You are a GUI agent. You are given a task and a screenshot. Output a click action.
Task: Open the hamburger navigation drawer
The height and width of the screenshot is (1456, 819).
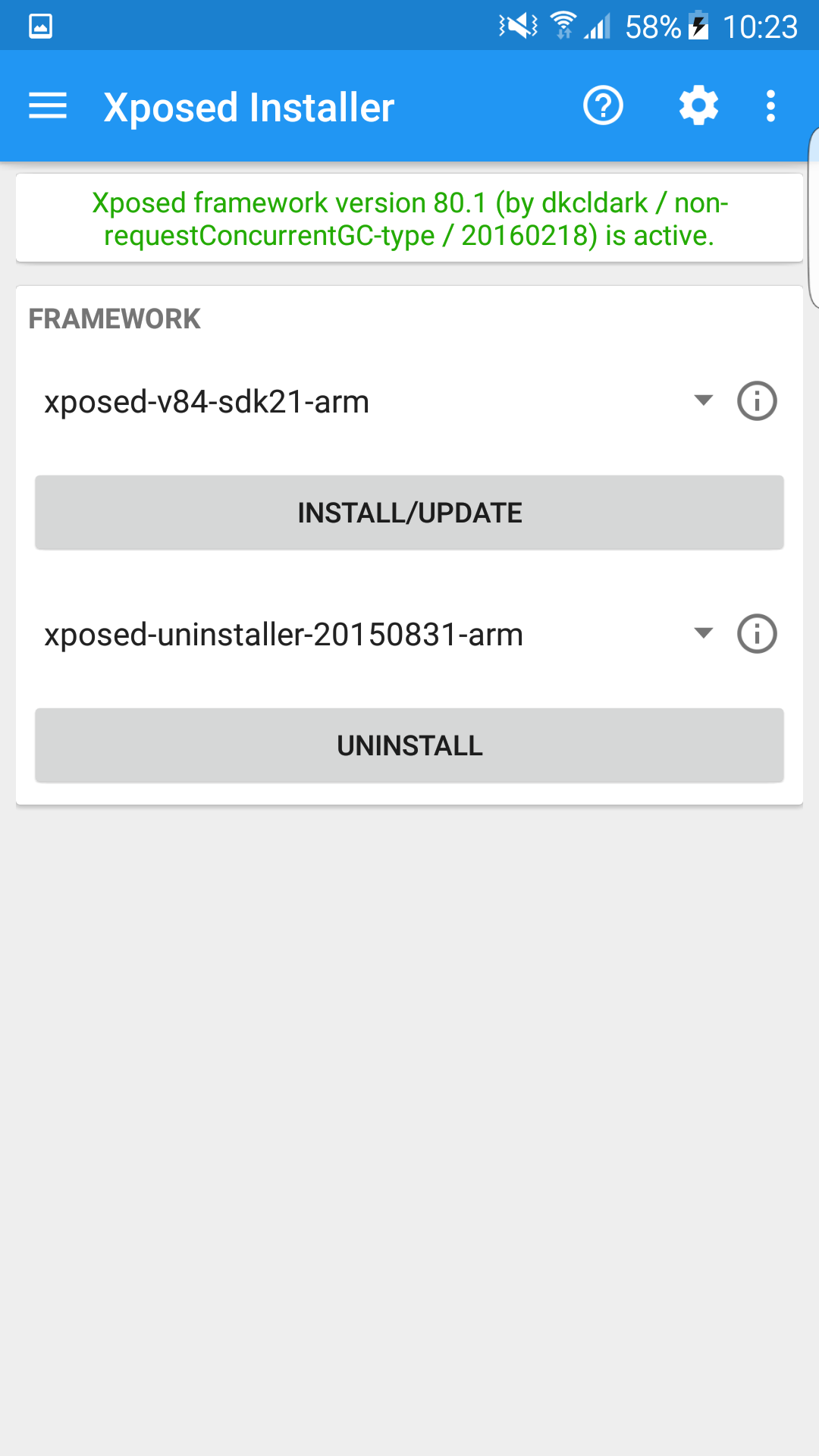48,106
